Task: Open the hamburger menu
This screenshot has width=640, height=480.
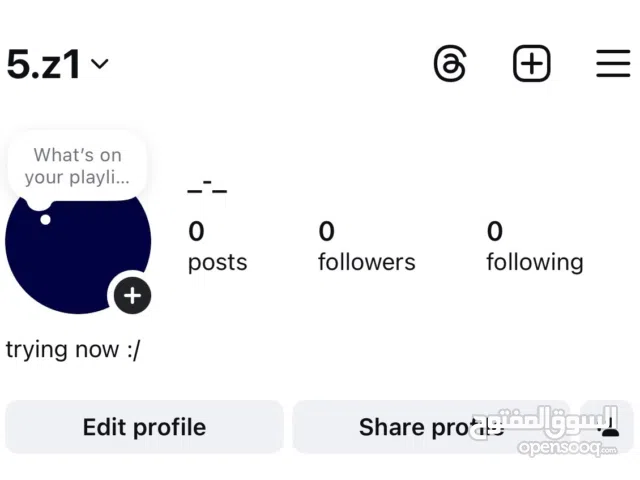Action: (x=612, y=64)
